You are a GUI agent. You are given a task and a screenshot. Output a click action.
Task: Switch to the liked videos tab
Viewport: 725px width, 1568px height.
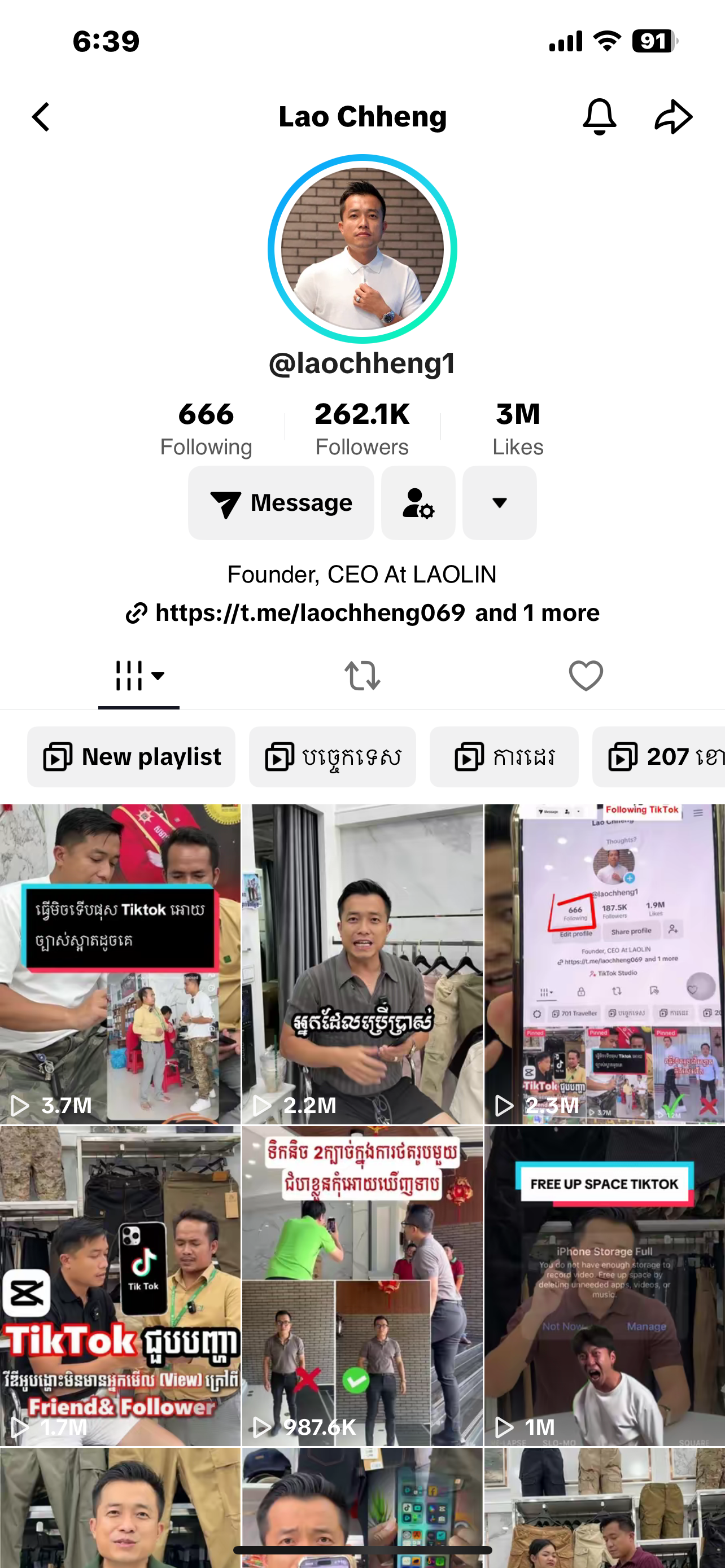586,676
